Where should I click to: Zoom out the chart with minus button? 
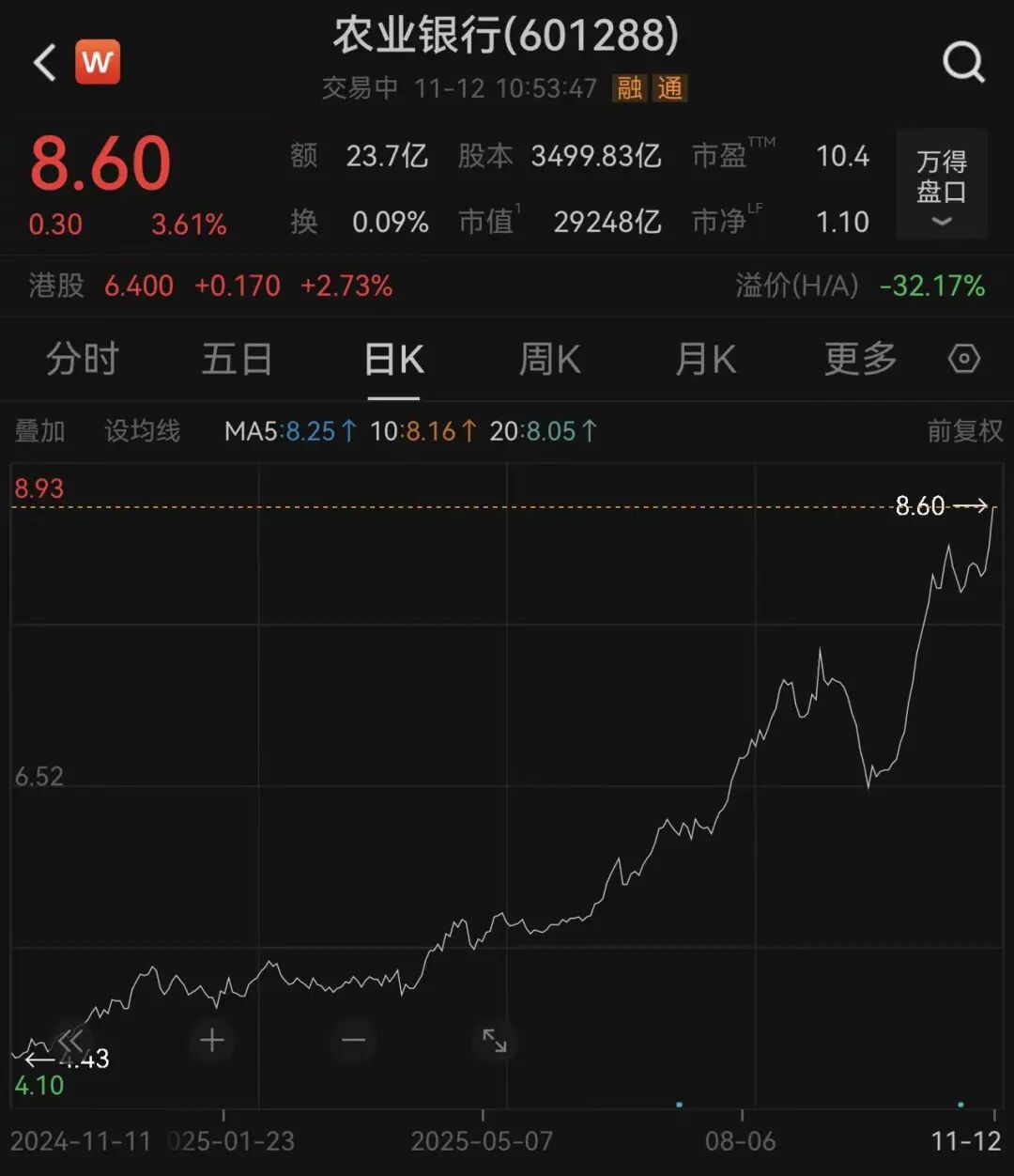(x=353, y=1040)
